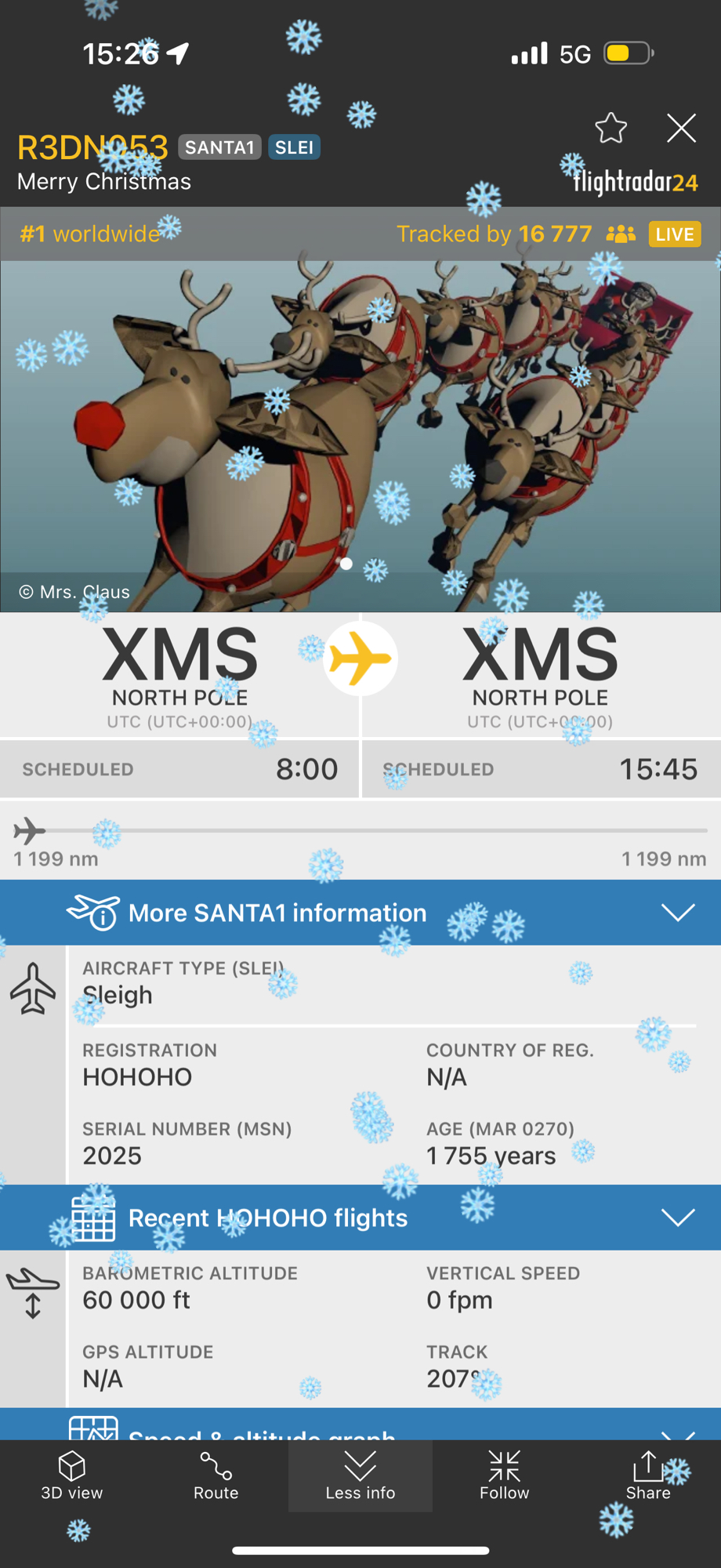The image size is (721, 1568).
Task: Expand the Speed & altitude graph section
Action: click(360, 1428)
